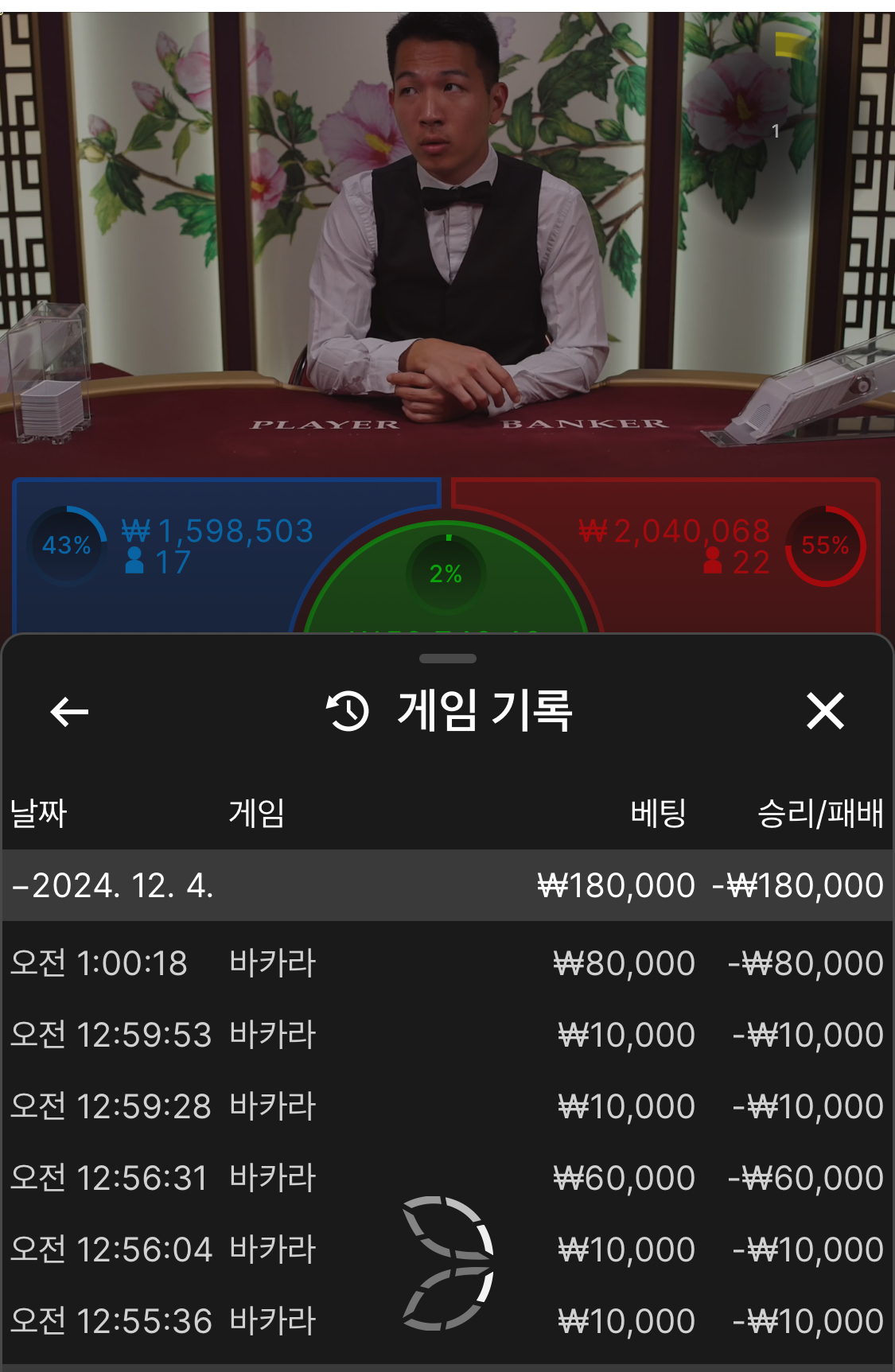
Task: Open the 오전 12:59:53 baccarat record
Action: [446, 1035]
